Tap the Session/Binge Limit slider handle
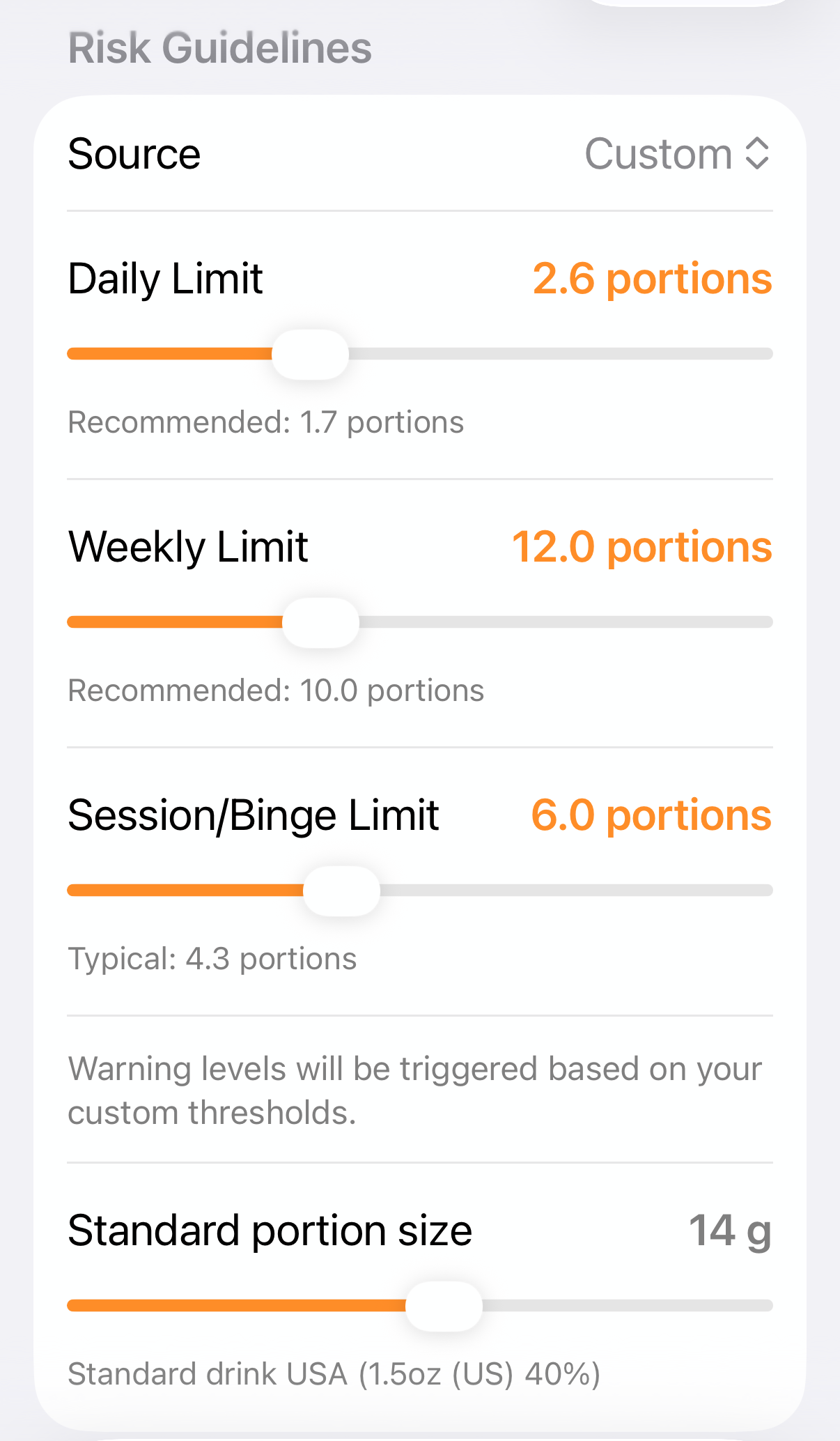Viewport: 840px width, 1441px height. tap(341, 891)
